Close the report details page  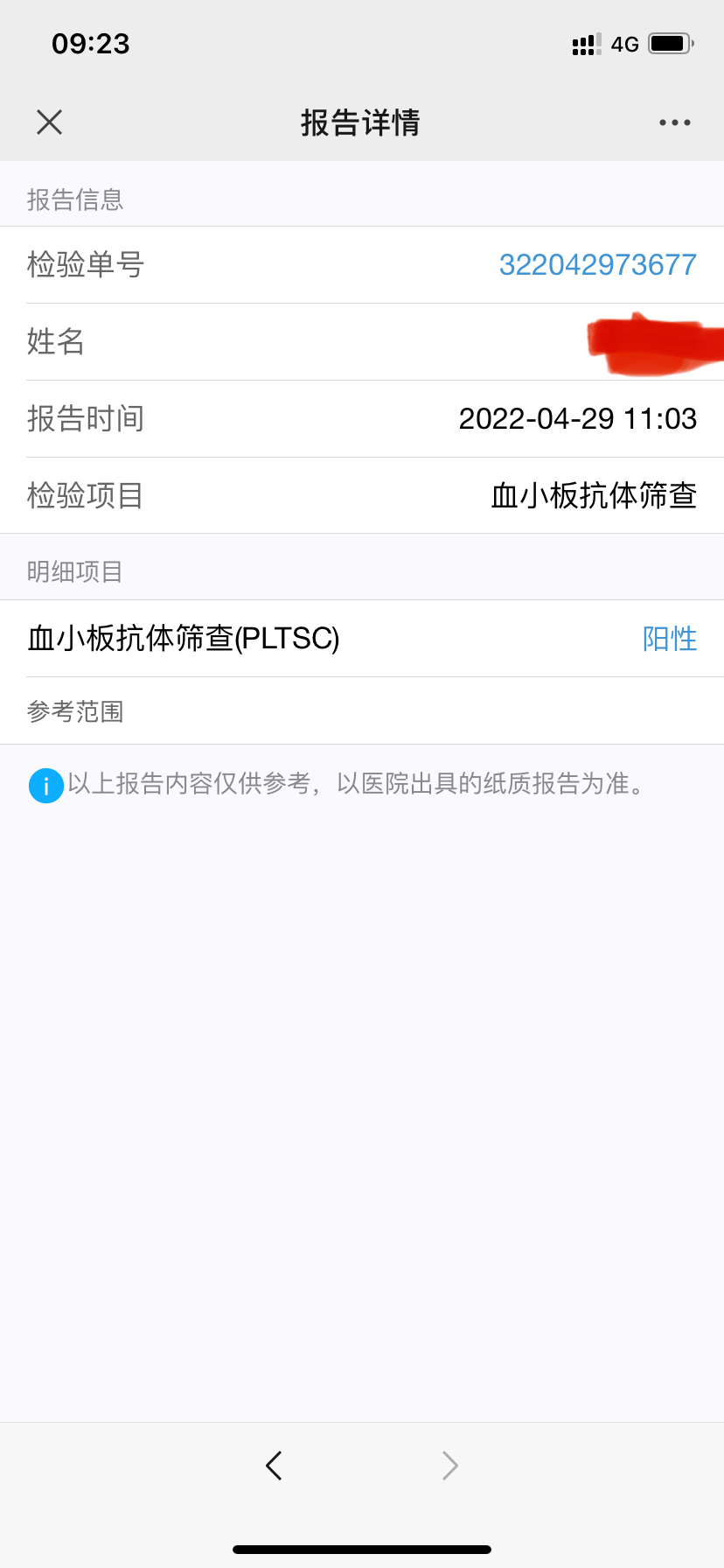click(50, 122)
